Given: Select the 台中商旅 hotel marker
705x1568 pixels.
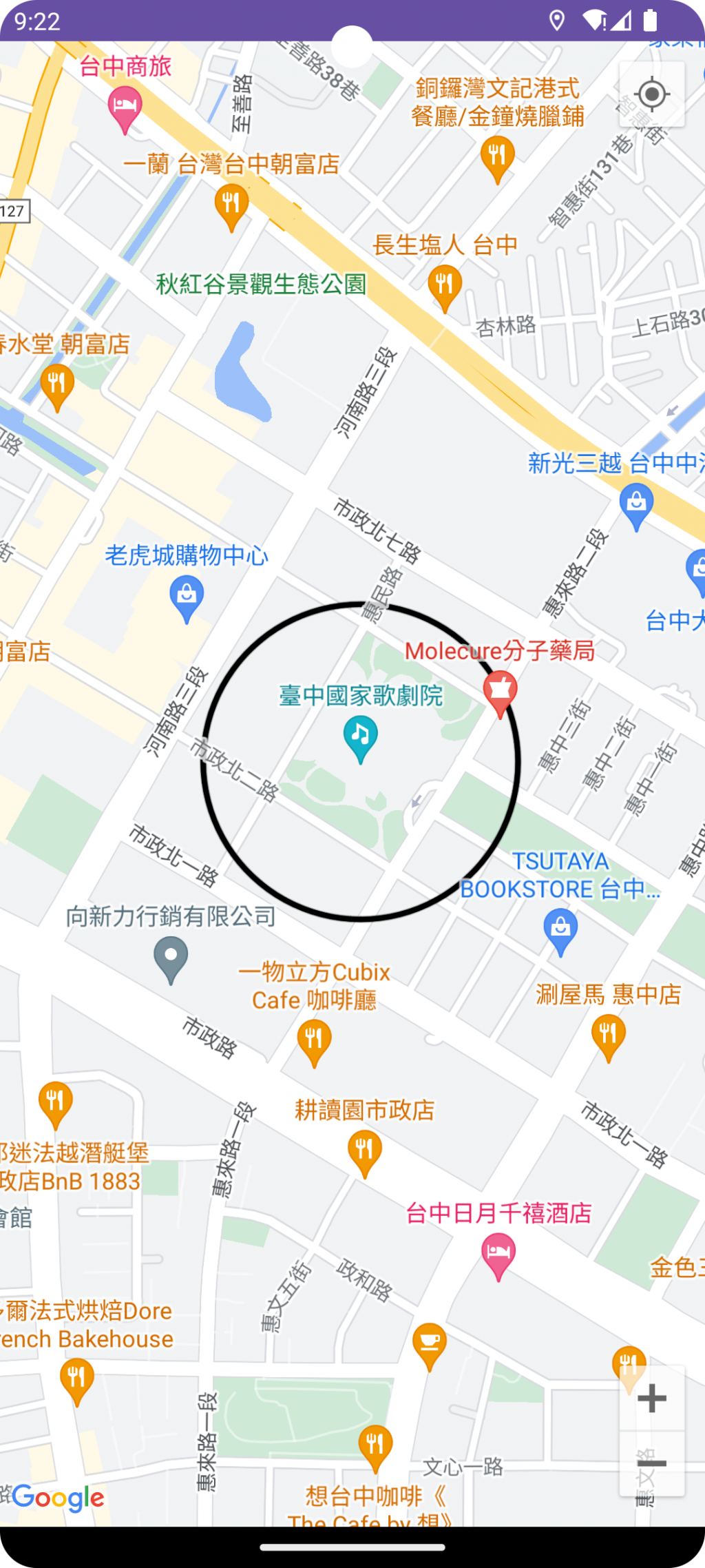Looking at the screenshot, I should (125, 107).
